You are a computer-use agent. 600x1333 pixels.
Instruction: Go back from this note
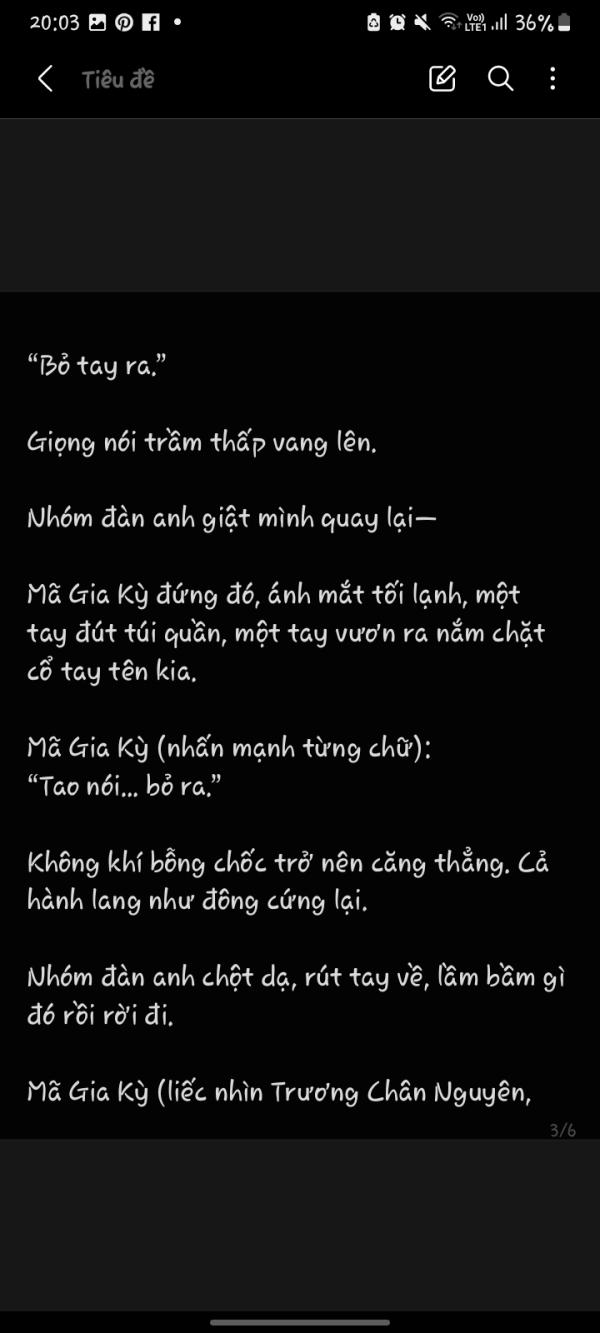point(45,80)
